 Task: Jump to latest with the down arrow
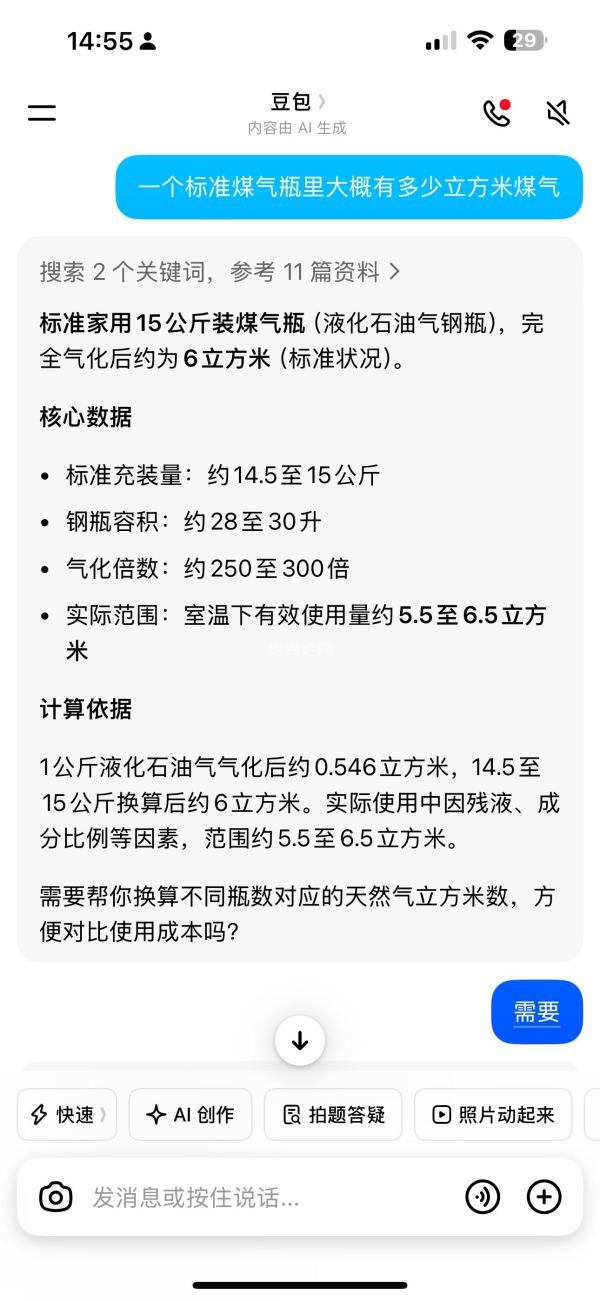click(300, 1040)
